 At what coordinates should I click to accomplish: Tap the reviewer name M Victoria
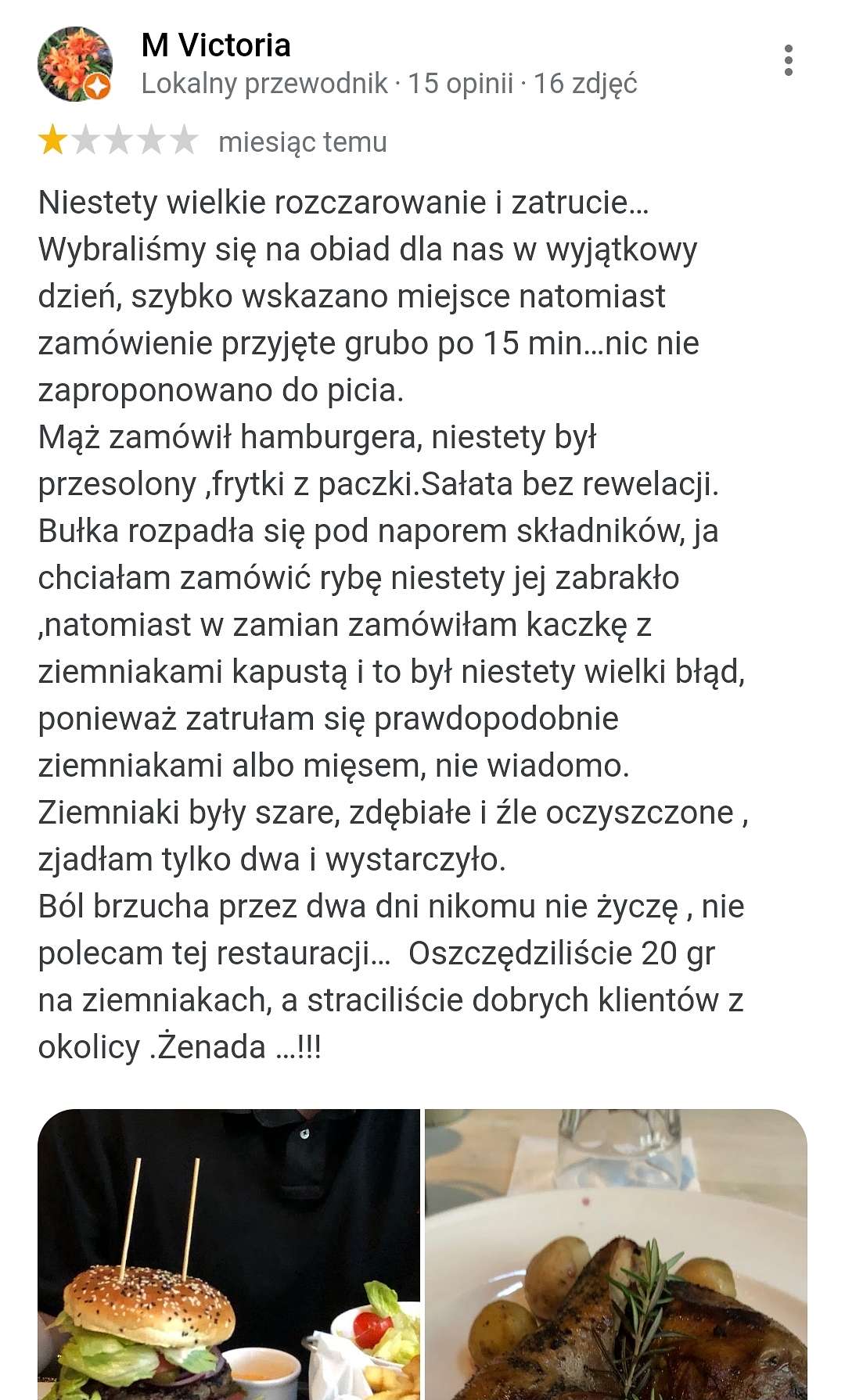216,45
